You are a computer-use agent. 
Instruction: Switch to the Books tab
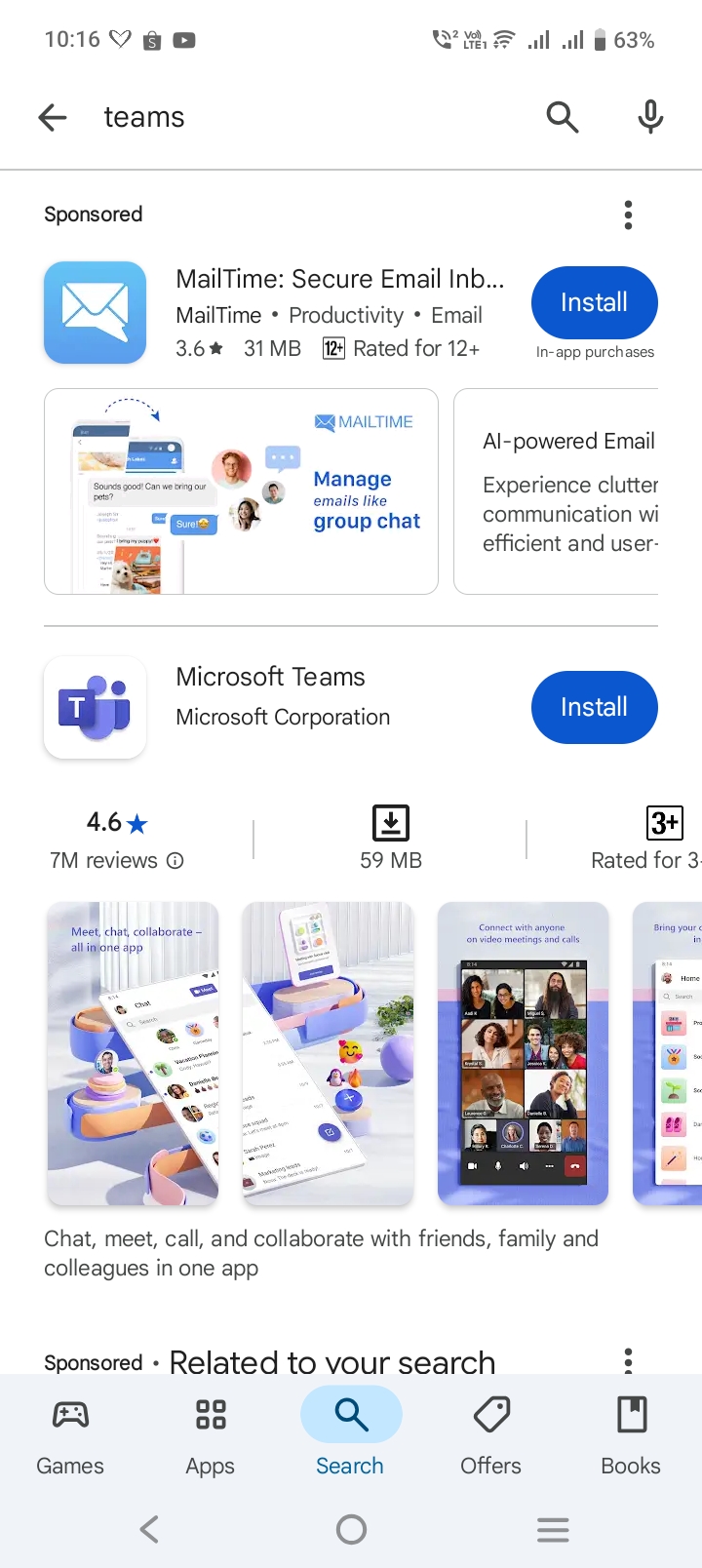pyautogui.click(x=631, y=1435)
